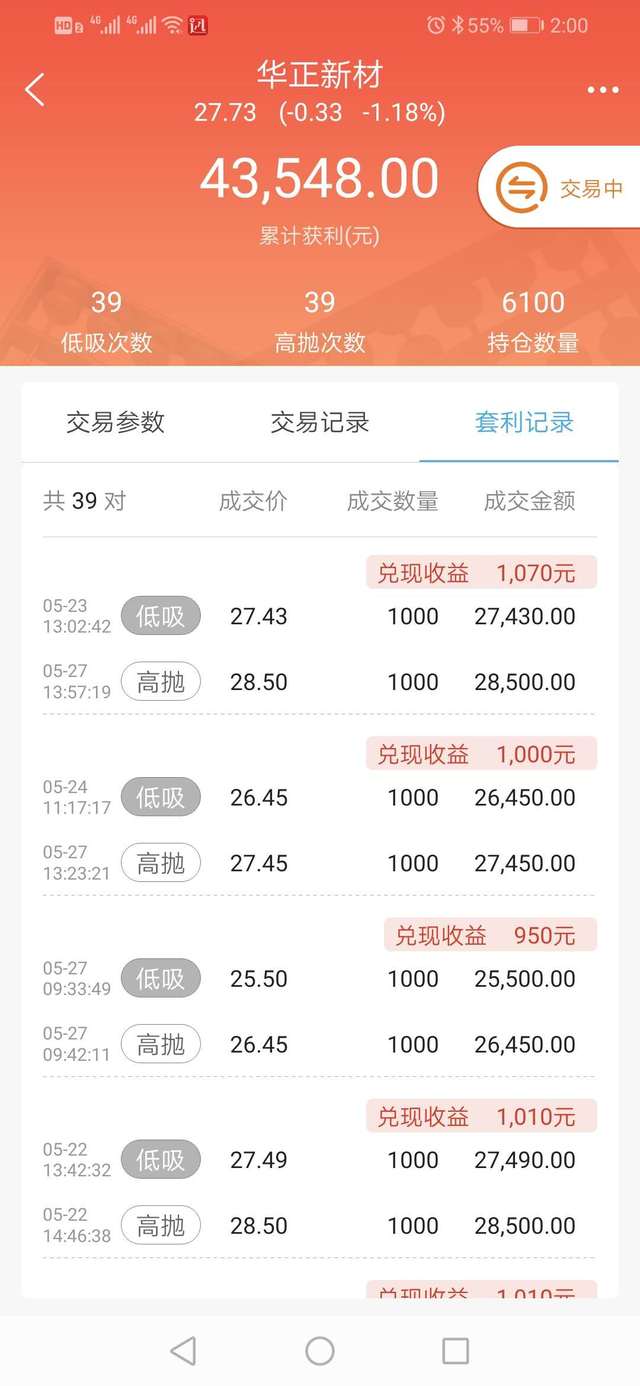Tap the 交易中 trading status button
Viewport: 640px width, 1386px height.
point(561,188)
